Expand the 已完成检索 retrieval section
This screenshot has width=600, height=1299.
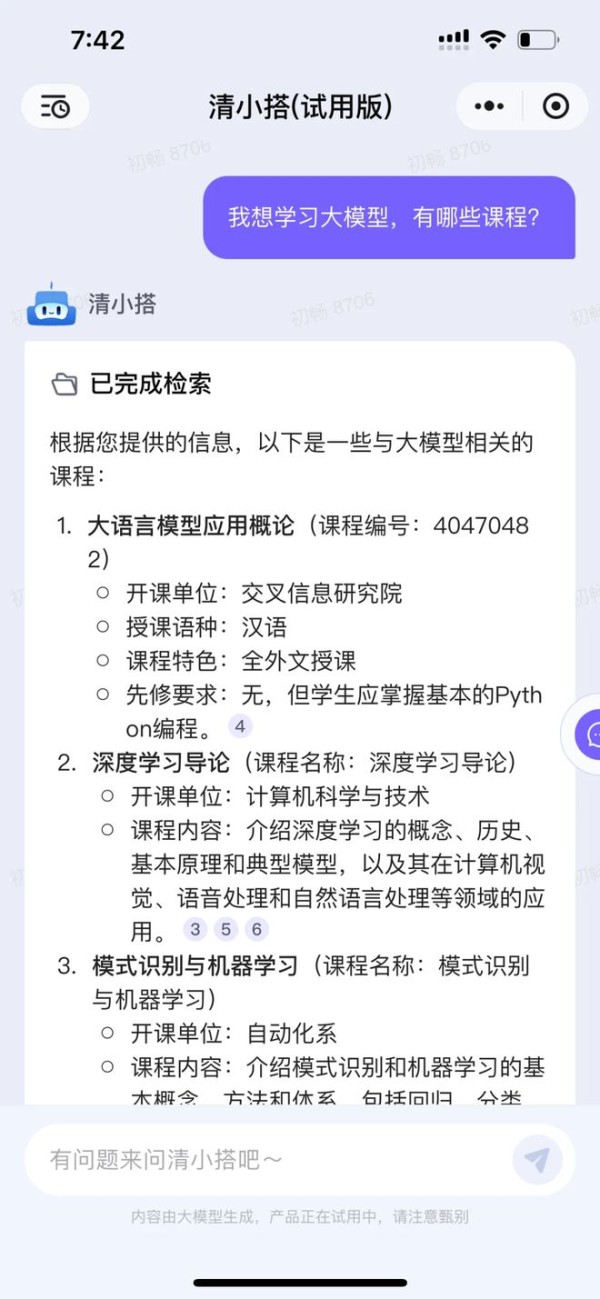pos(132,384)
